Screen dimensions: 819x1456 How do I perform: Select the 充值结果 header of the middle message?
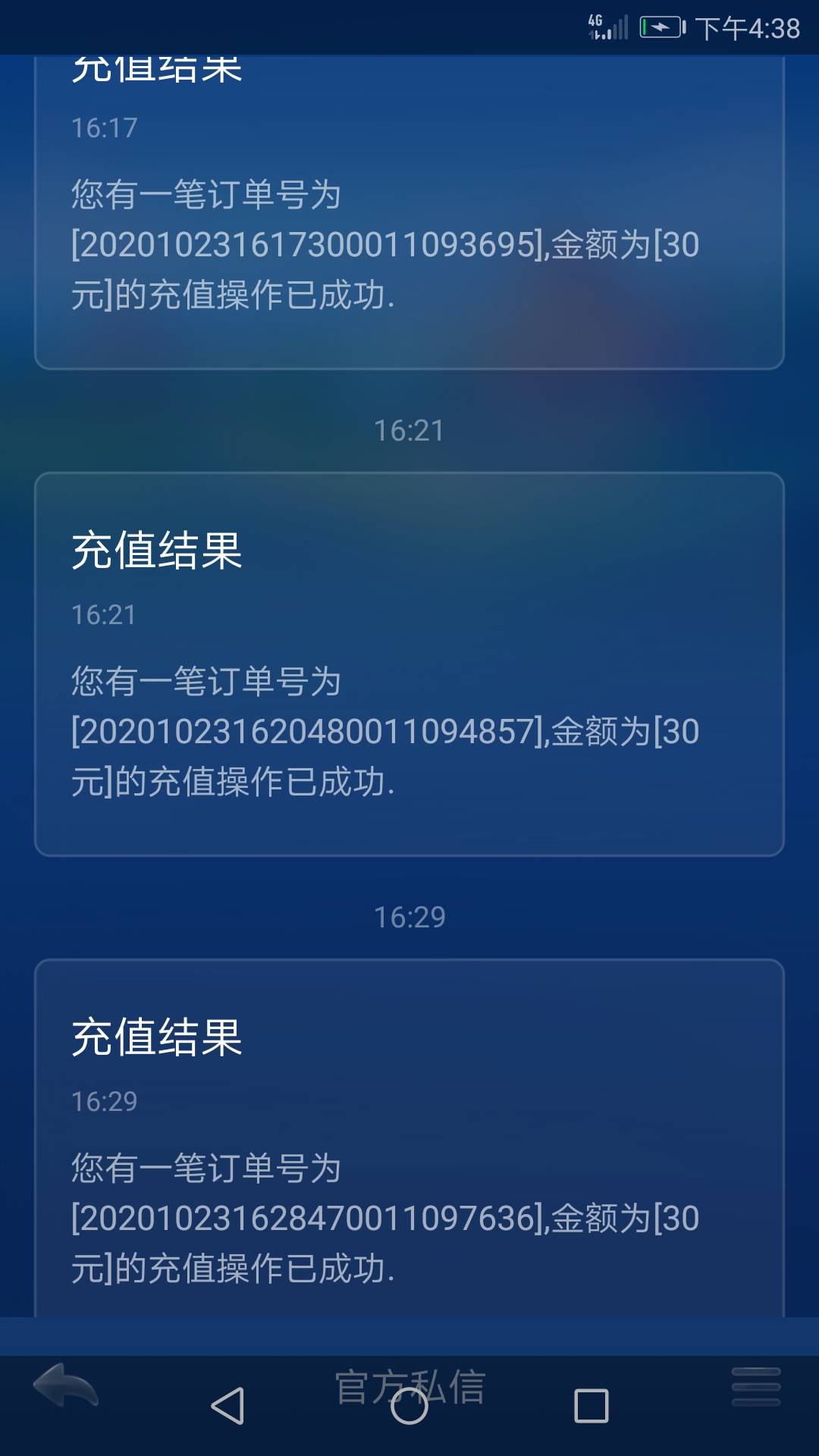(155, 548)
